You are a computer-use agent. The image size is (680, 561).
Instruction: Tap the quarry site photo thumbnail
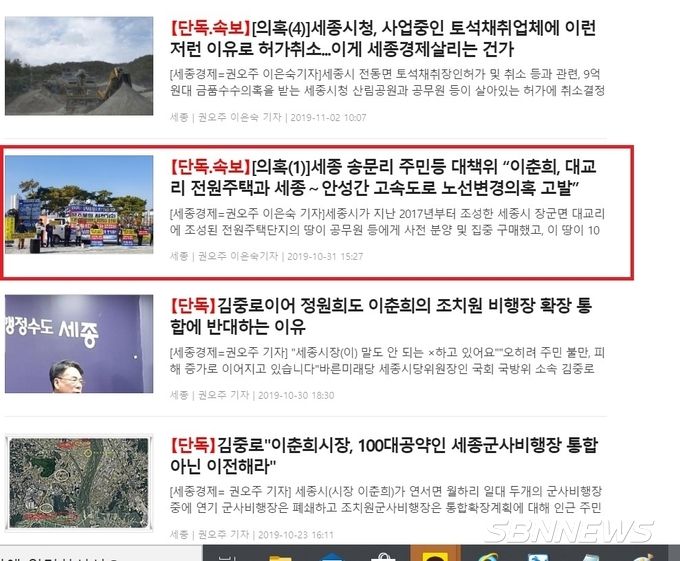[79, 65]
